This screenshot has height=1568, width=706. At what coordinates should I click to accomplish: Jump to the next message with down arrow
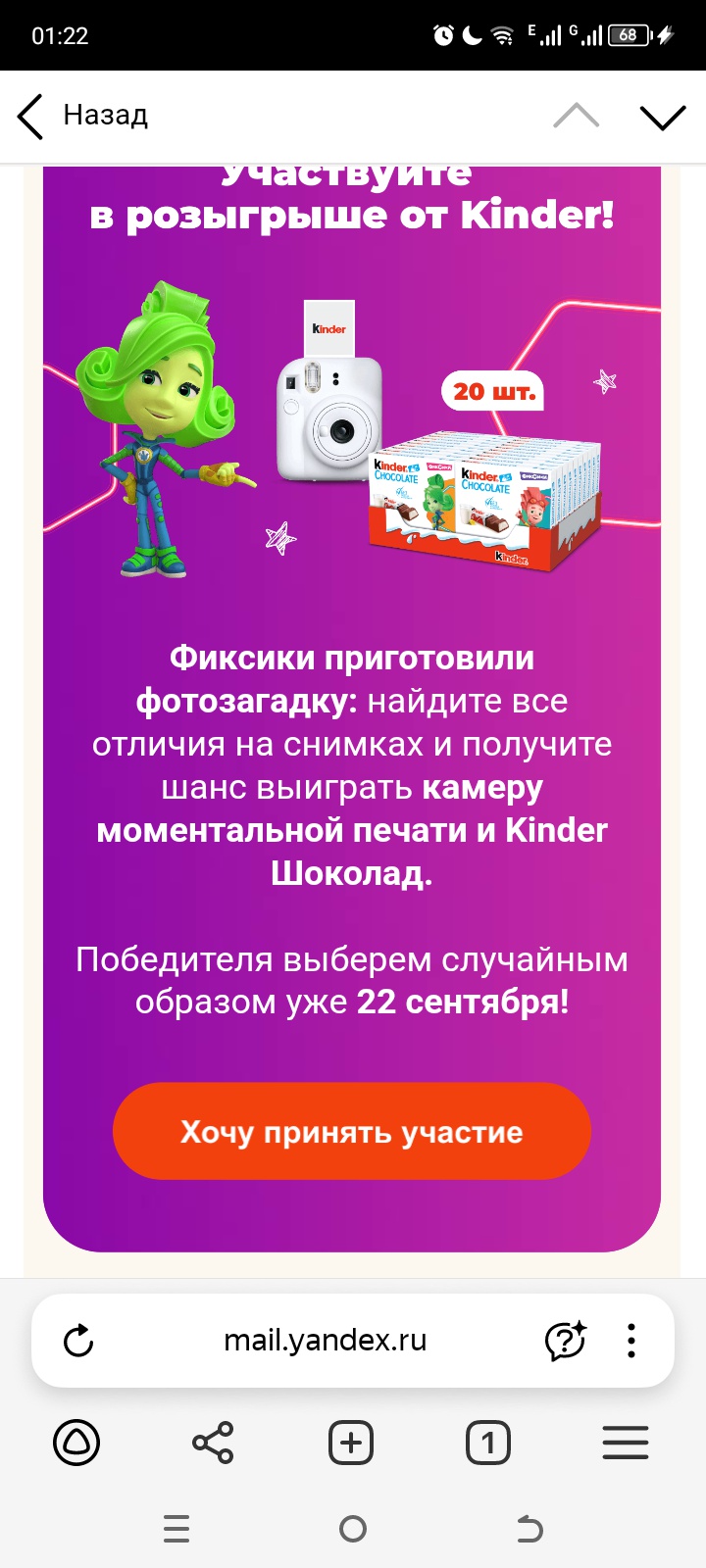click(x=663, y=117)
